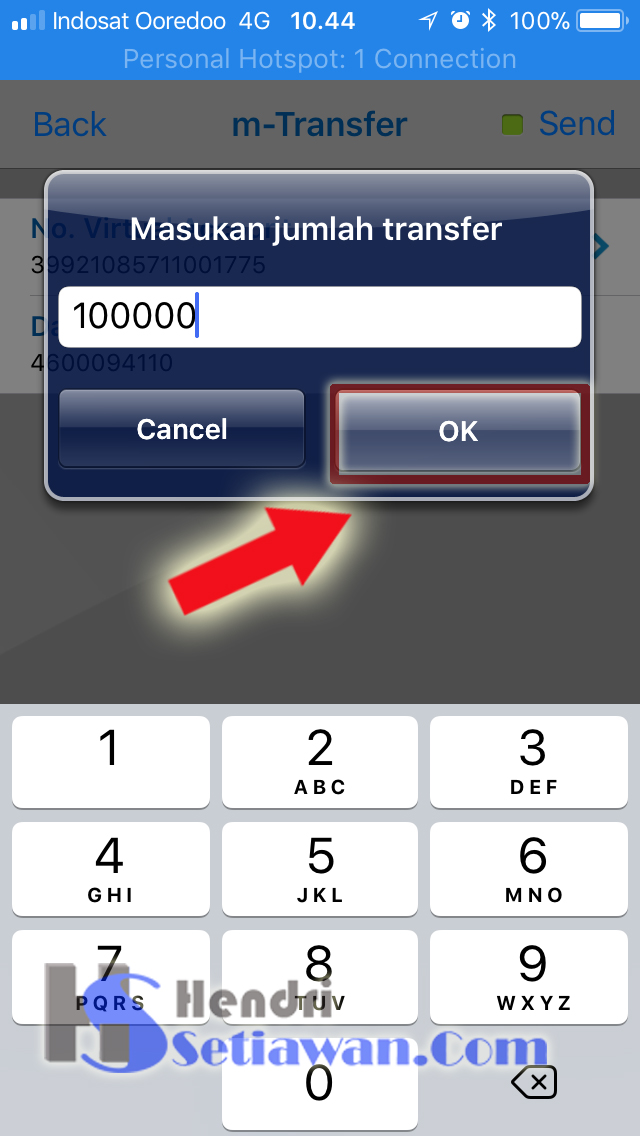
Task: Cancel the transfer amount dialog
Action: click(181, 429)
